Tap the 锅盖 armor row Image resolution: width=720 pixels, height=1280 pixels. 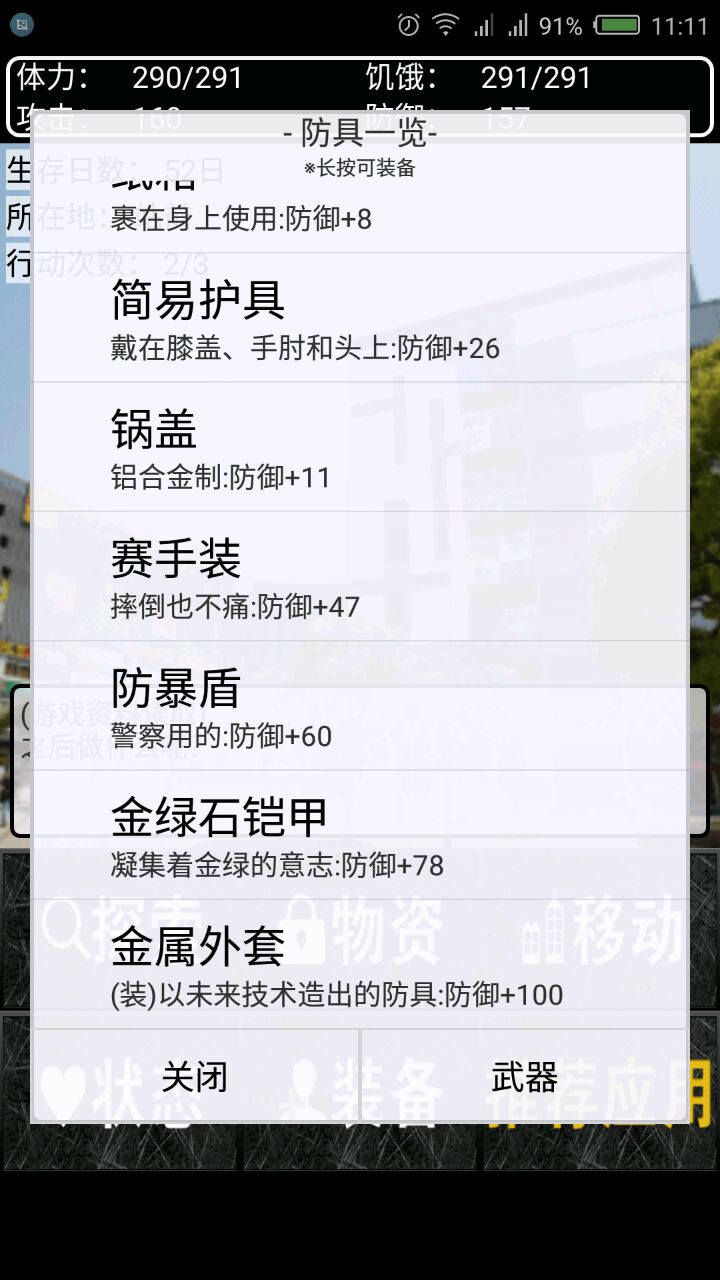click(360, 447)
